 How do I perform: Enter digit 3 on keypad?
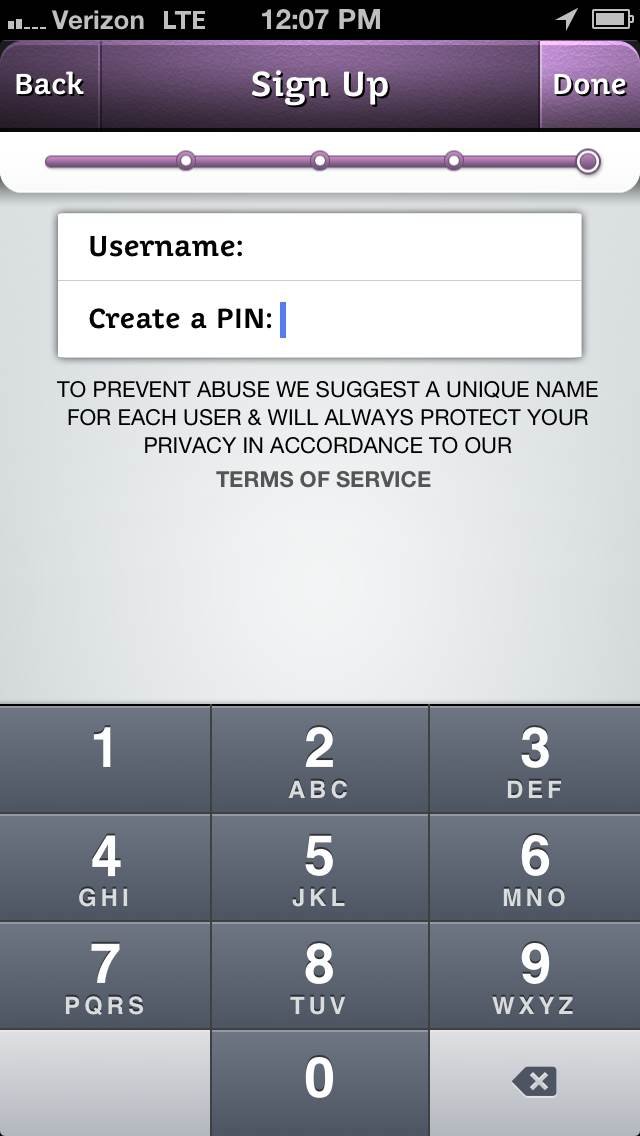click(535, 759)
